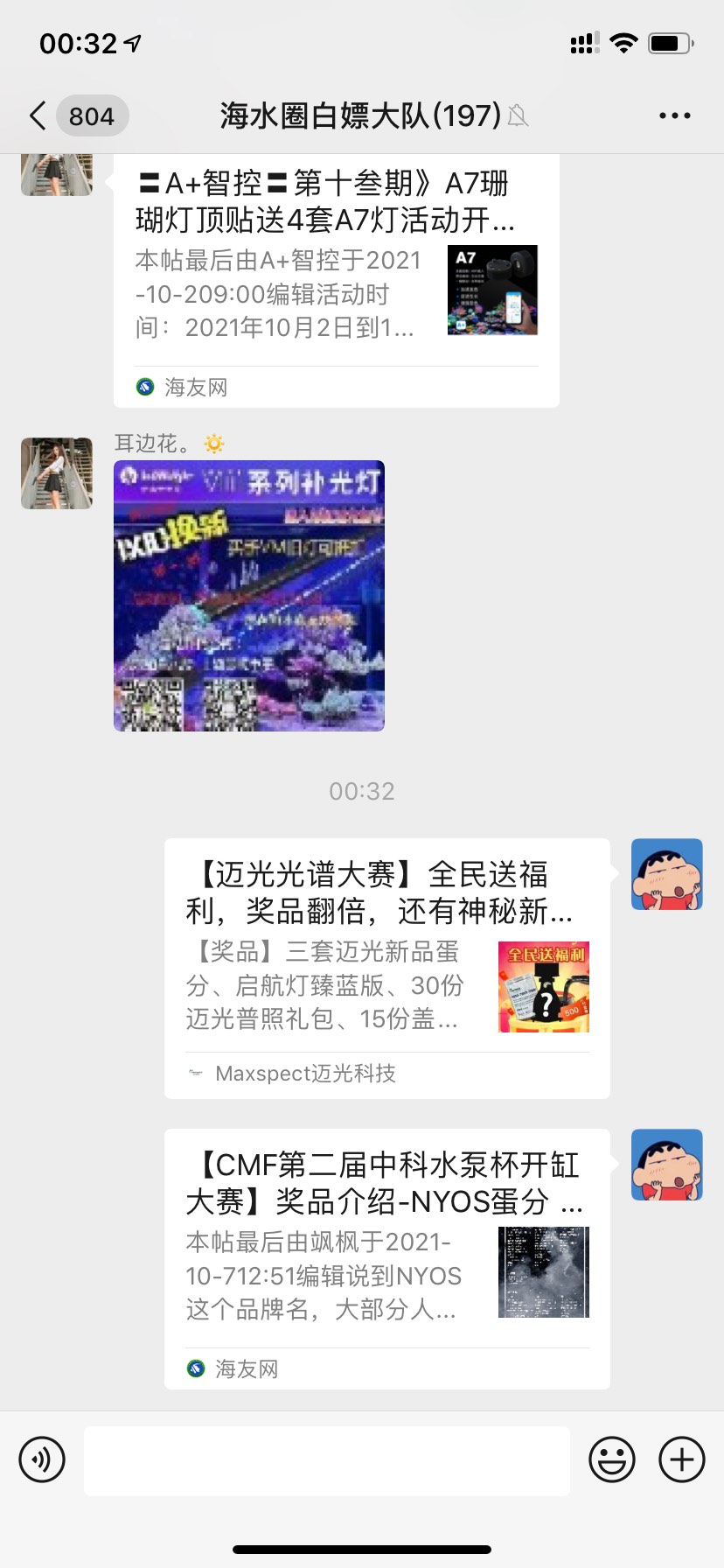Image resolution: width=724 pixels, height=1568 pixels.
Task: Switch to voice message input
Action: [42, 1459]
